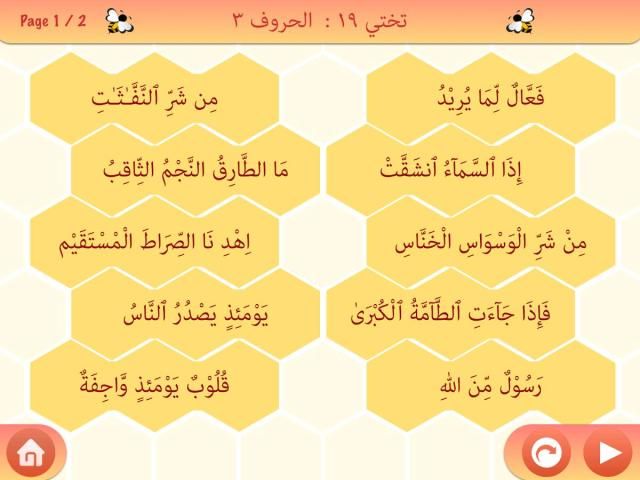Go to the next page arrow
Screen dimensions: 640x480
[x=607, y=455]
